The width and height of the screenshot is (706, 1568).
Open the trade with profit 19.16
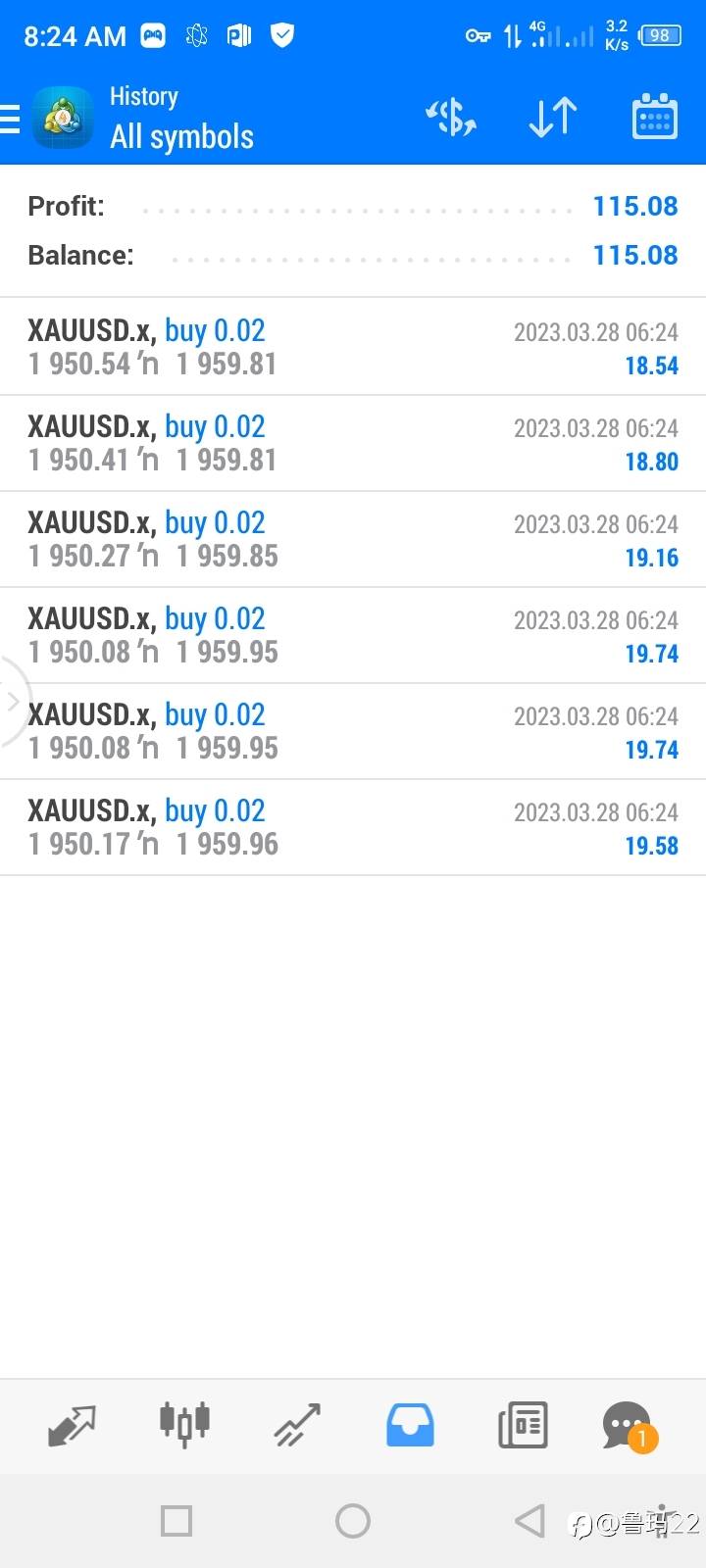point(353,539)
